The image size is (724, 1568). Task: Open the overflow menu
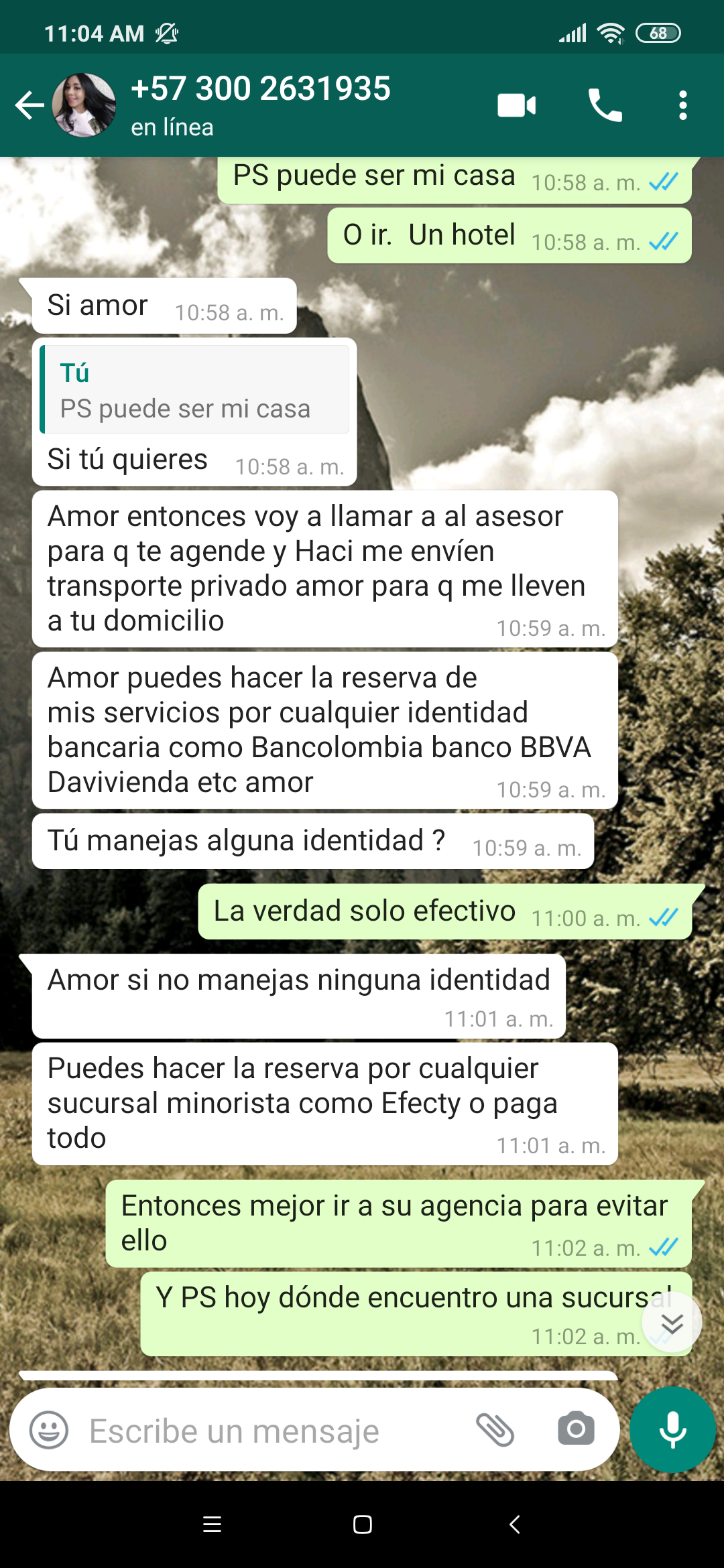click(x=682, y=105)
